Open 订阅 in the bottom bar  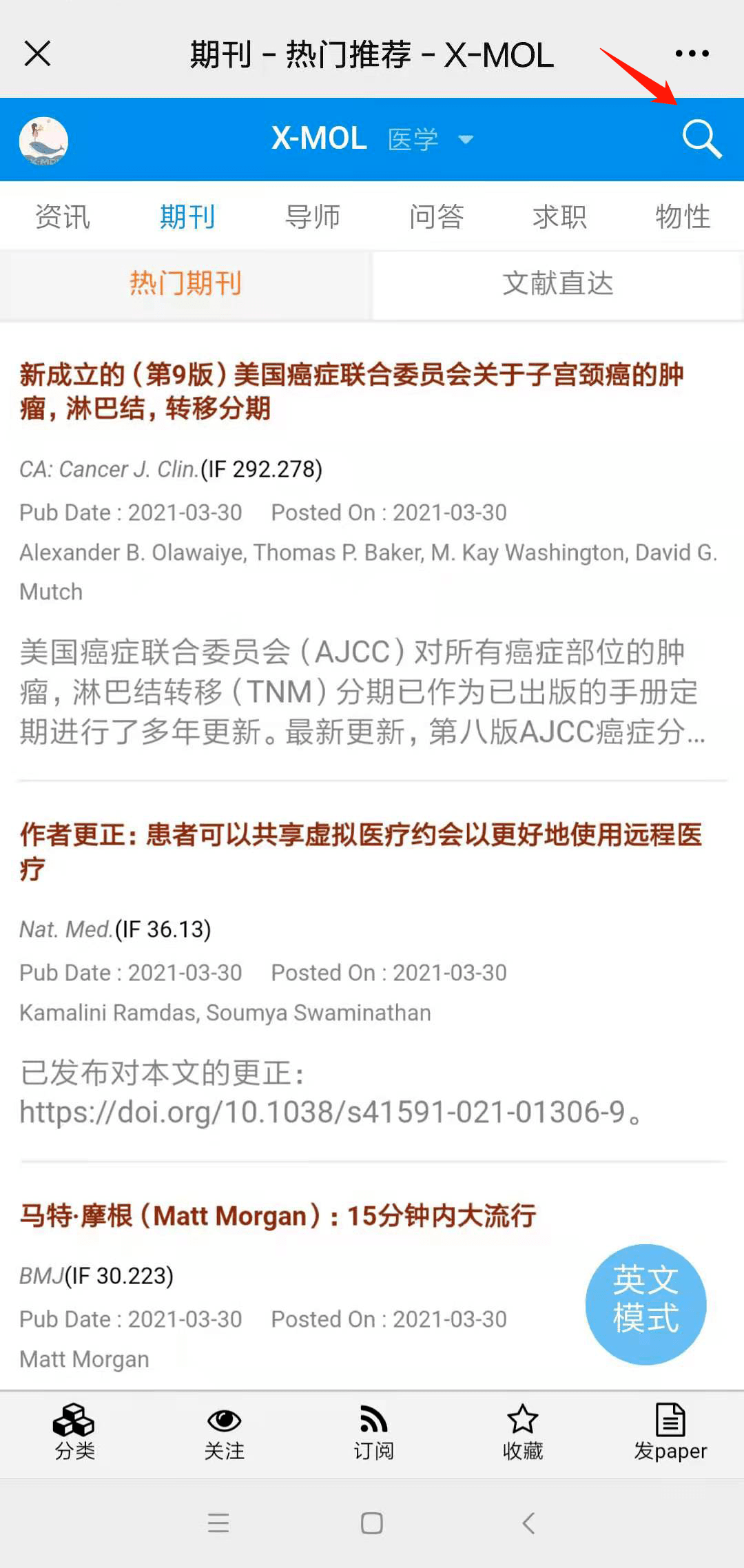[373, 1433]
